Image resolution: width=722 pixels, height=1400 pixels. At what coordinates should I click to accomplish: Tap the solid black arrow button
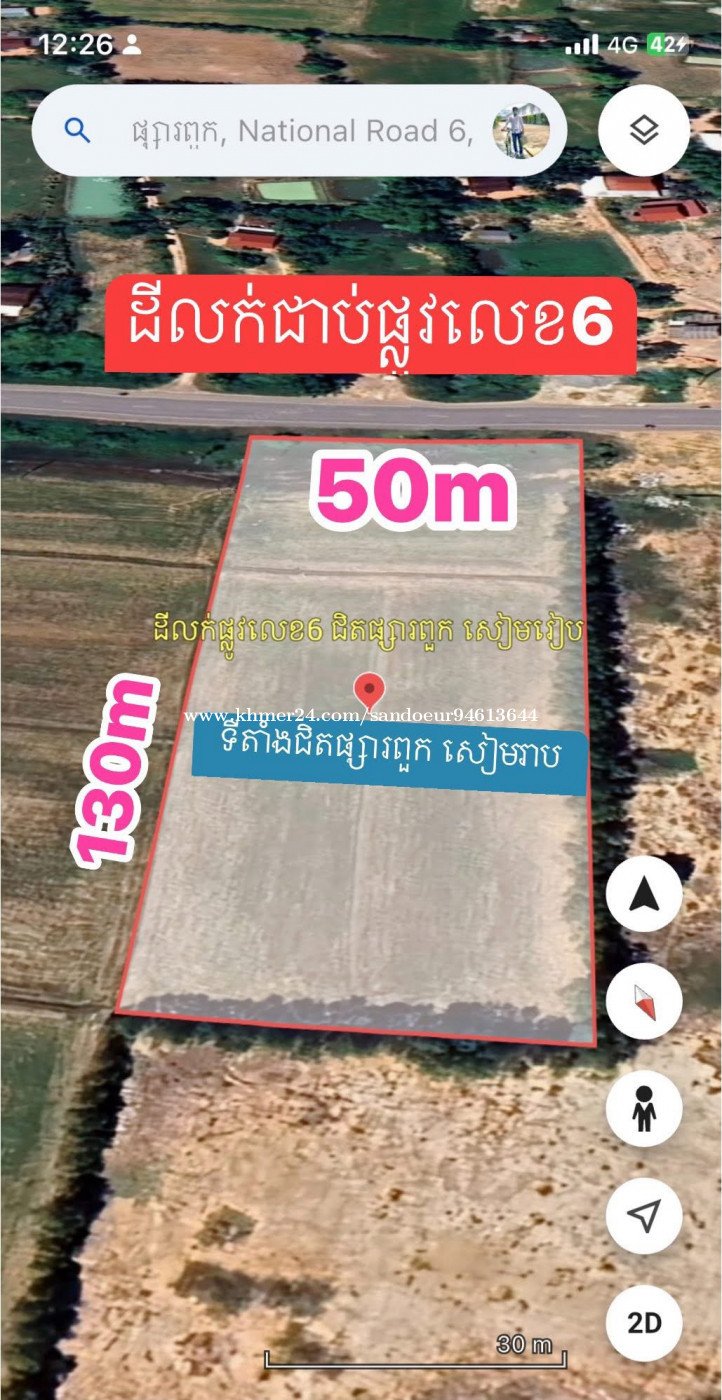[x=644, y=894]
